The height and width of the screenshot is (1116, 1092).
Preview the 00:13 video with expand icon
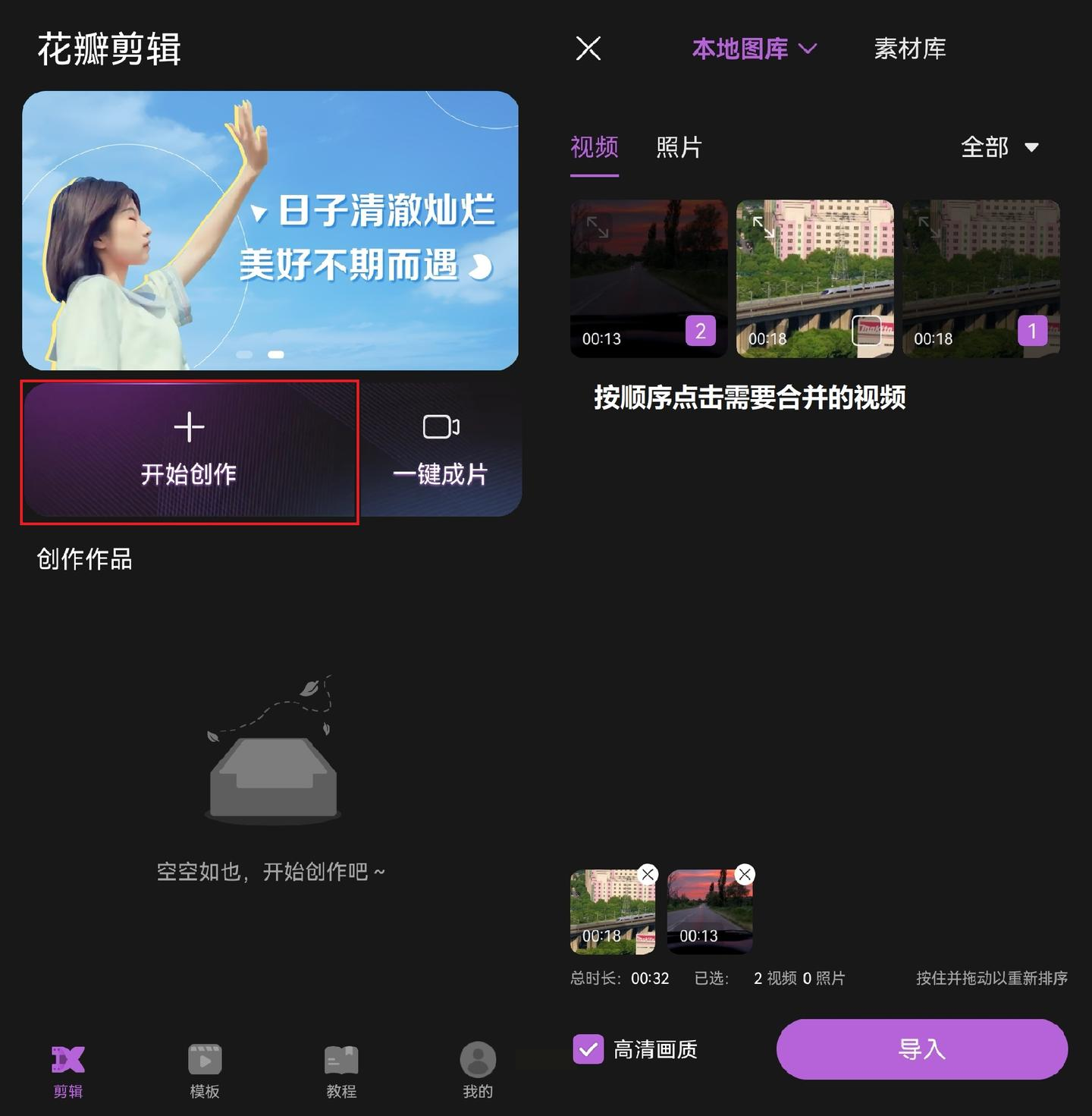[598, 227]
